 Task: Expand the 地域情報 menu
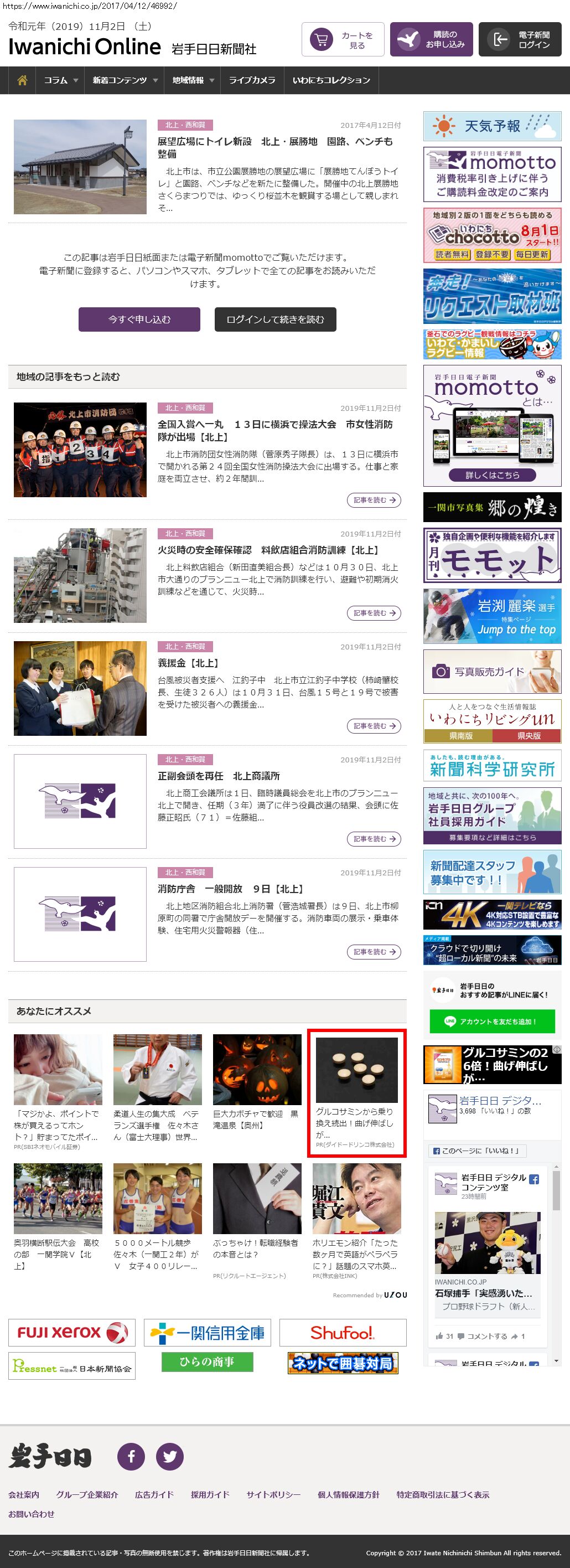[192, 80]
